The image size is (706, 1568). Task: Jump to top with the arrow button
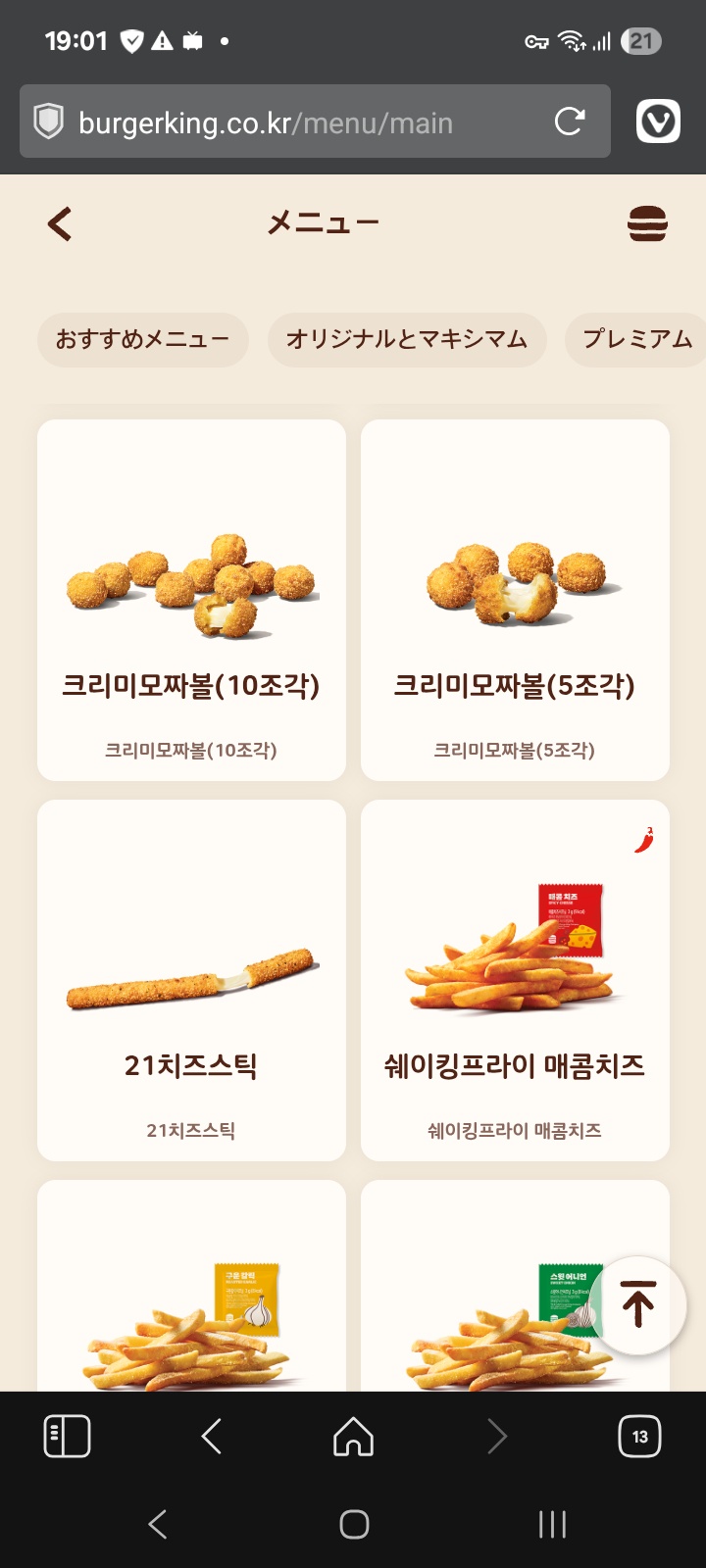638,1304
